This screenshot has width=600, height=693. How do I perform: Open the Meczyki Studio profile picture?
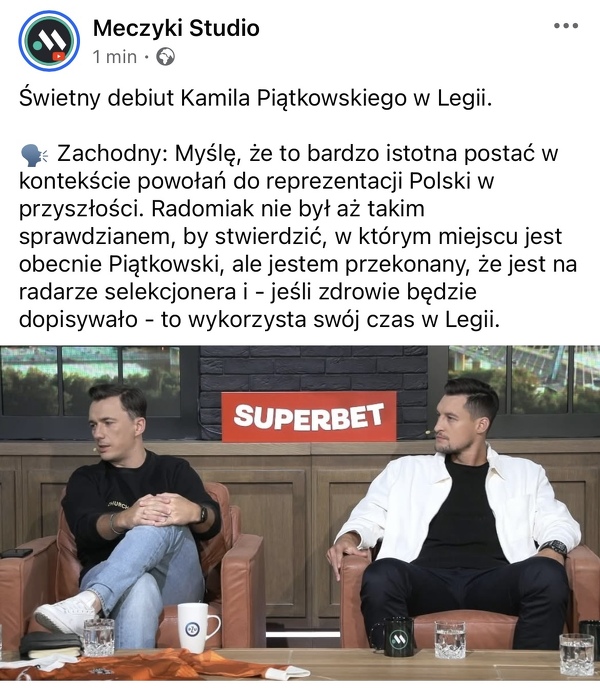49,41
